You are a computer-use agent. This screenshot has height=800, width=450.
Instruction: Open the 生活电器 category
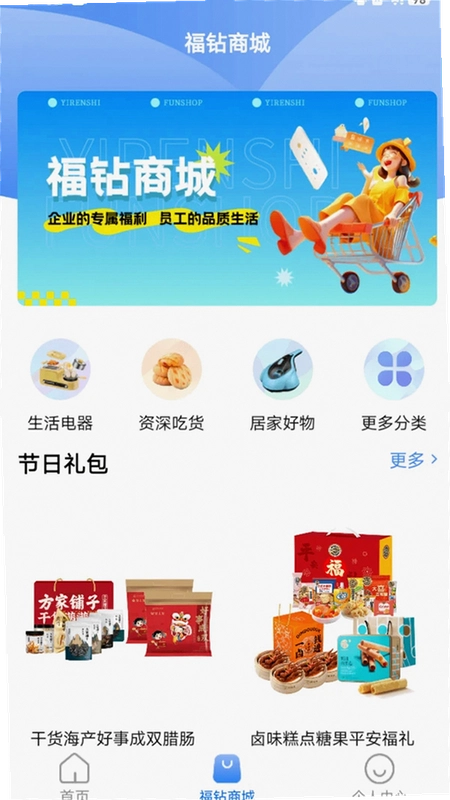tap(60, 385)
